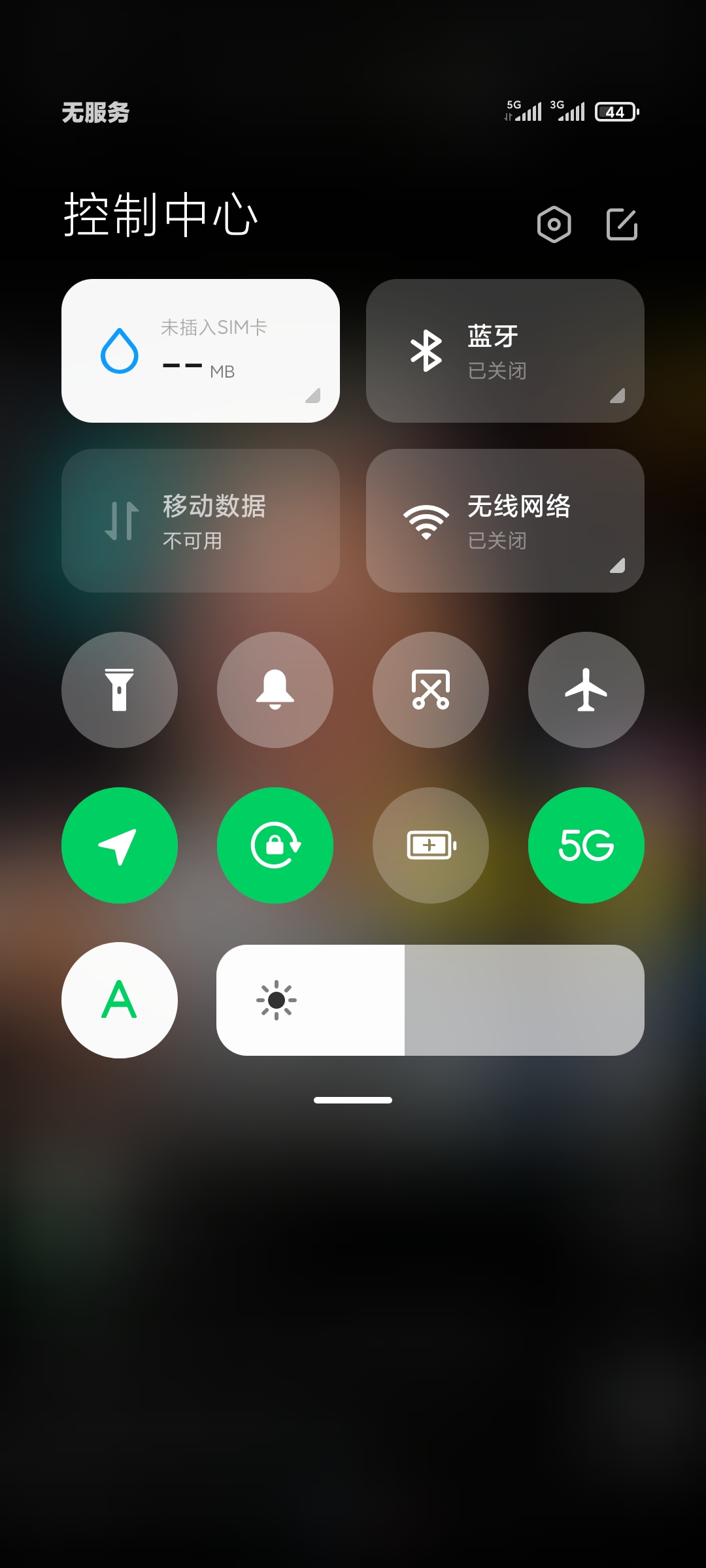Edit the control center tile layout
706x1568 pixels.
pos(622,225)
